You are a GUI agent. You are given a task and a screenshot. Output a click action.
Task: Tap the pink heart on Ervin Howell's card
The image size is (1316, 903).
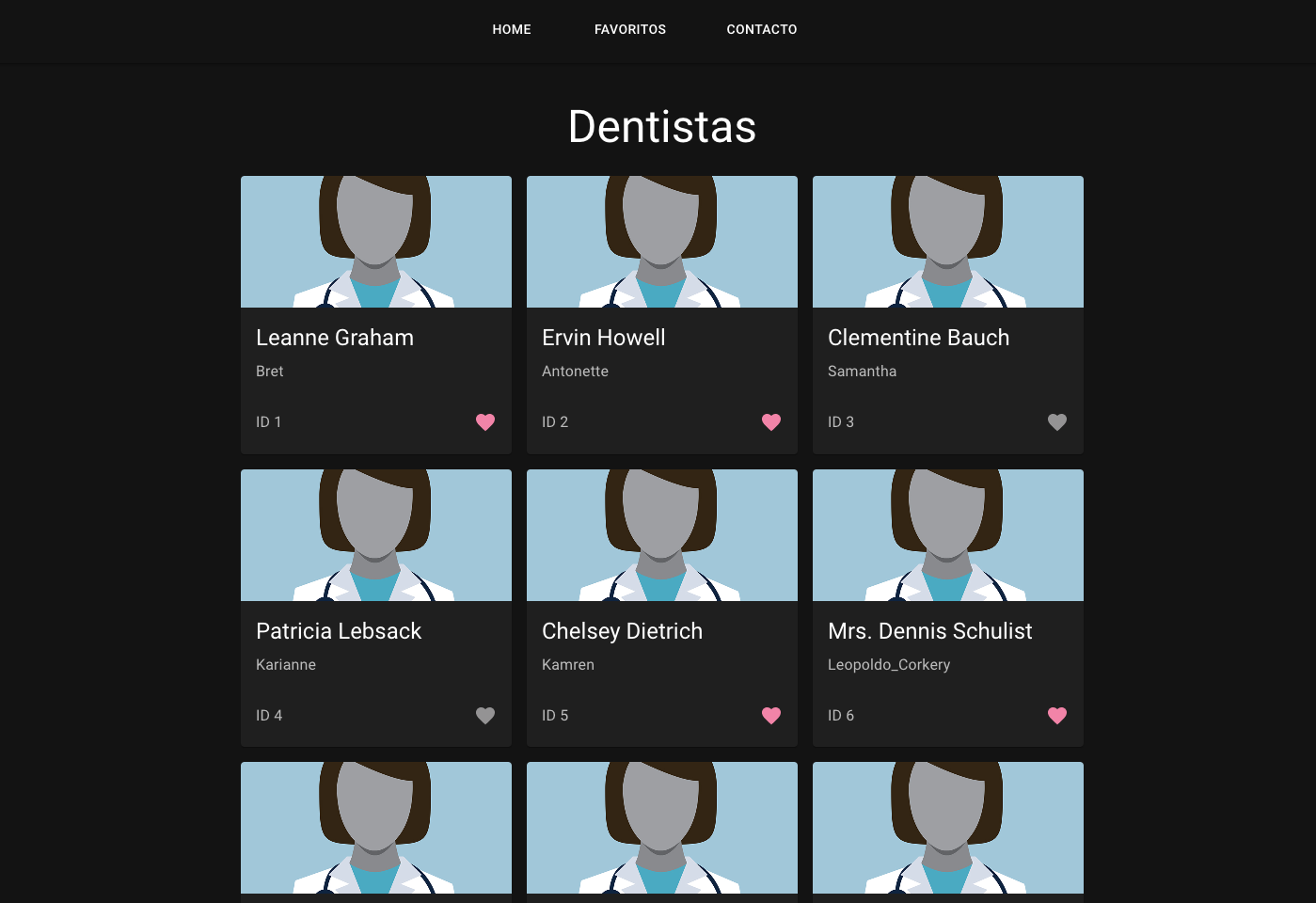tap(771, 422)
